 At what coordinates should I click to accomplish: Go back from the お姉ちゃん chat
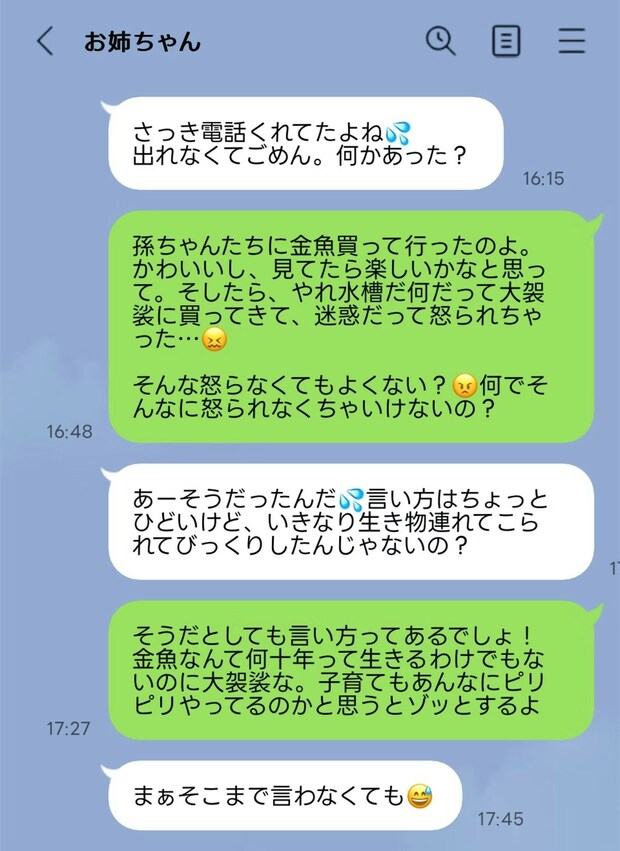point(45,41)
